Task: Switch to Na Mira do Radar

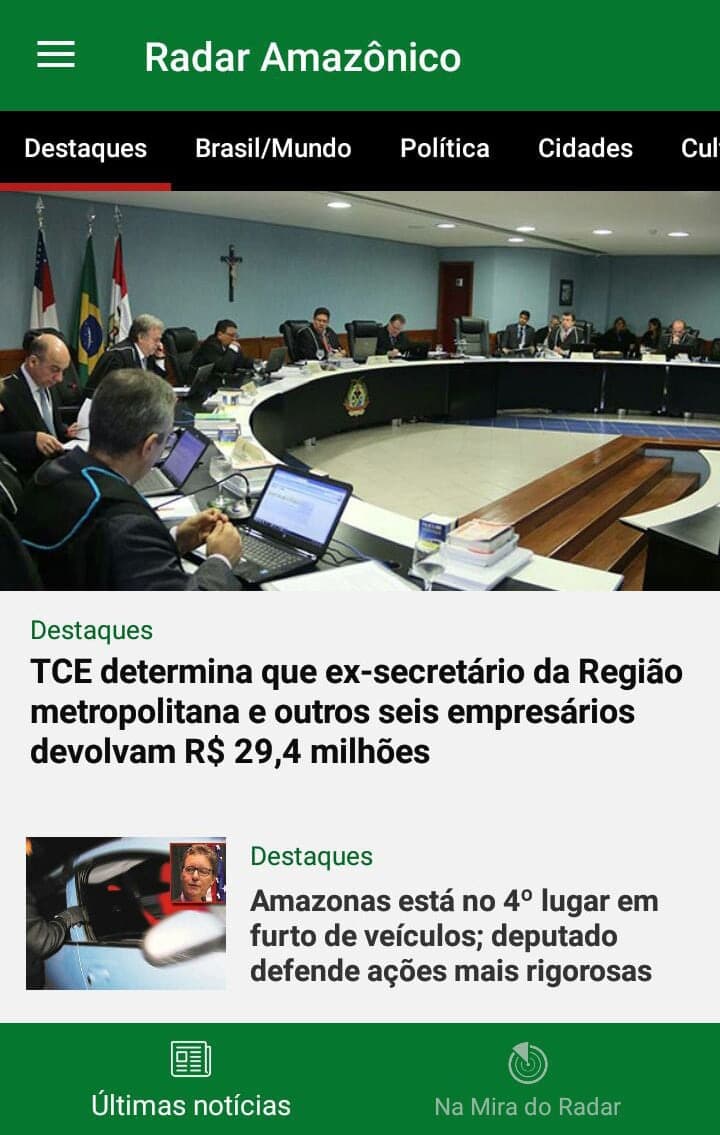Action: click(x=528, y=1080)
